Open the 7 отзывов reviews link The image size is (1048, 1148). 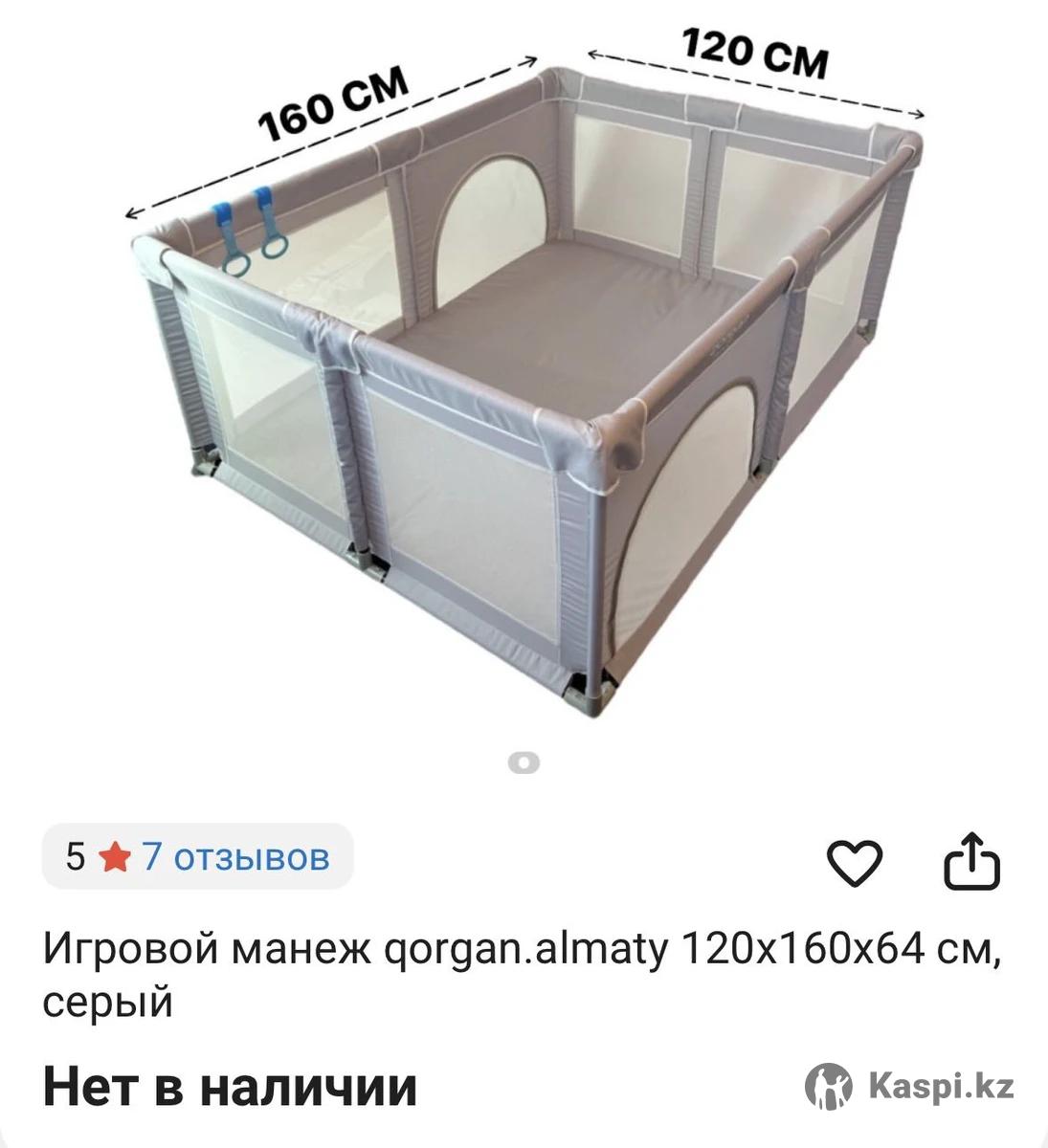click(x=235, y=856)
